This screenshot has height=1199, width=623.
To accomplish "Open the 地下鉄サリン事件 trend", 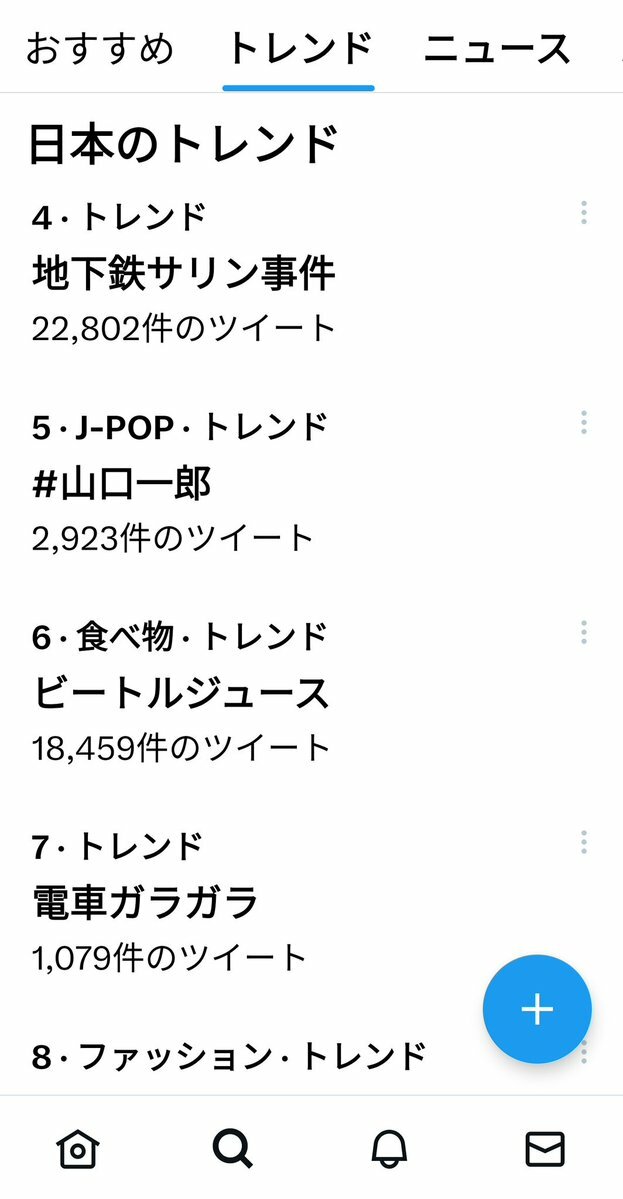I will click(x=183, y=274).
